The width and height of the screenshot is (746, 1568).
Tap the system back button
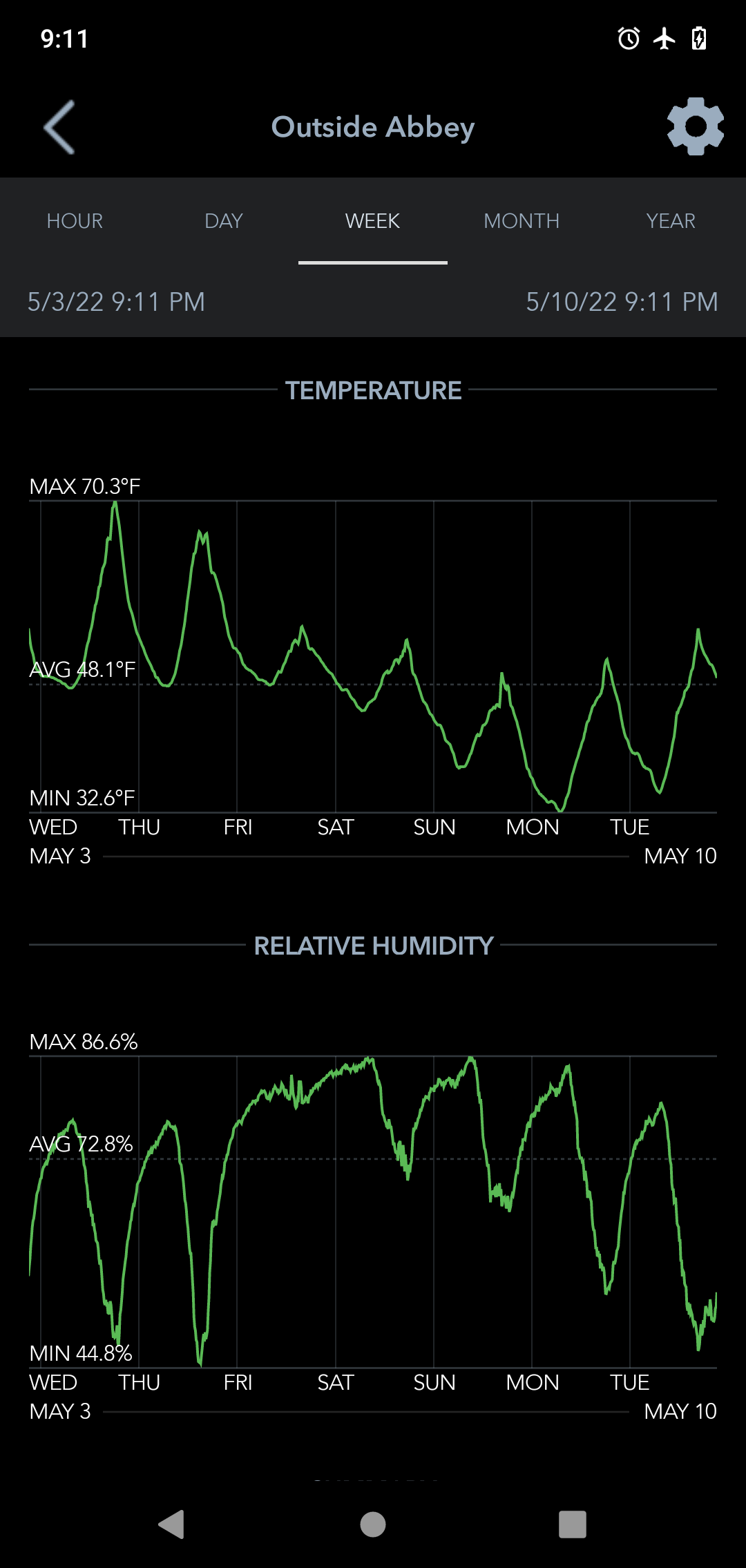click(x=172, y=1524)
